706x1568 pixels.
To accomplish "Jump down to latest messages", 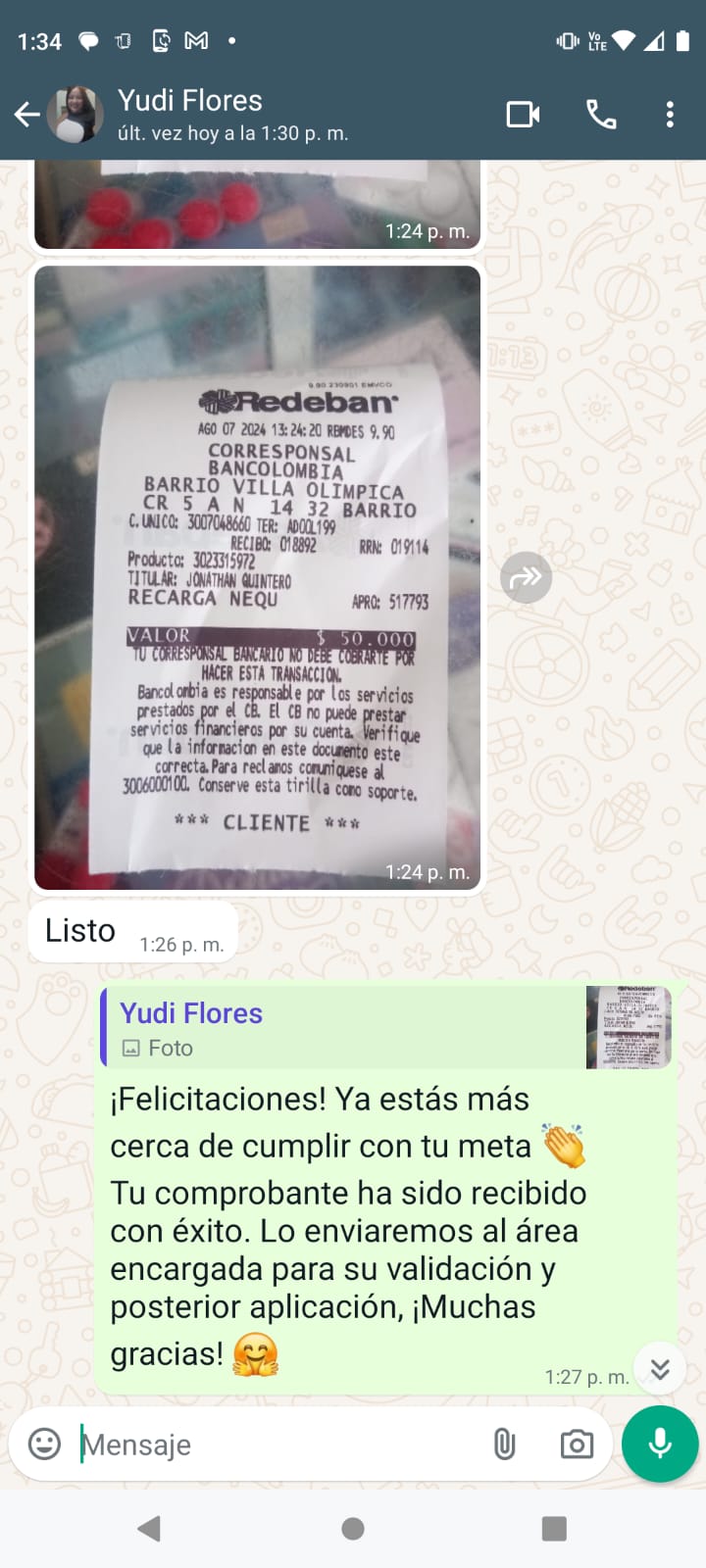I will (x=660, y=1369).
